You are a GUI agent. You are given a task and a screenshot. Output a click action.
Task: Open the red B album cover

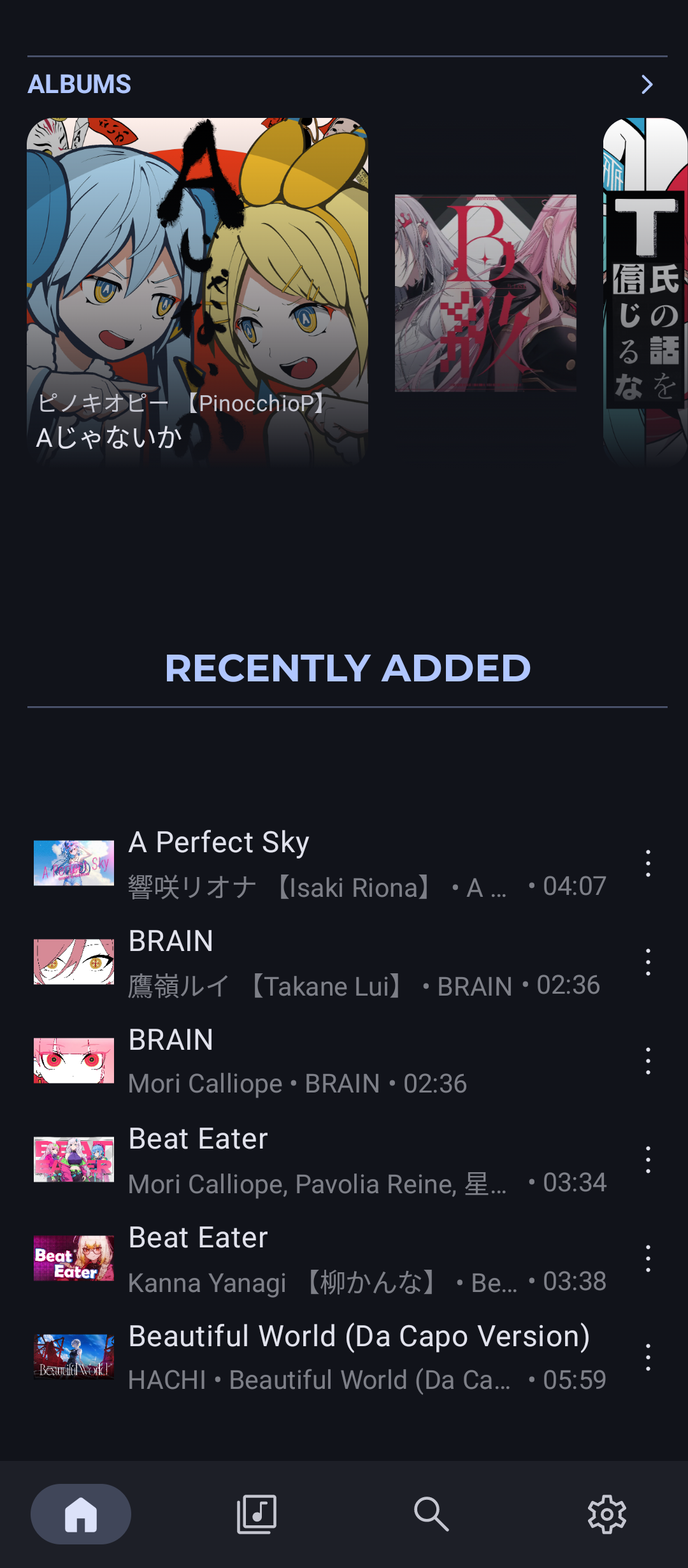[x=485, y=293]
